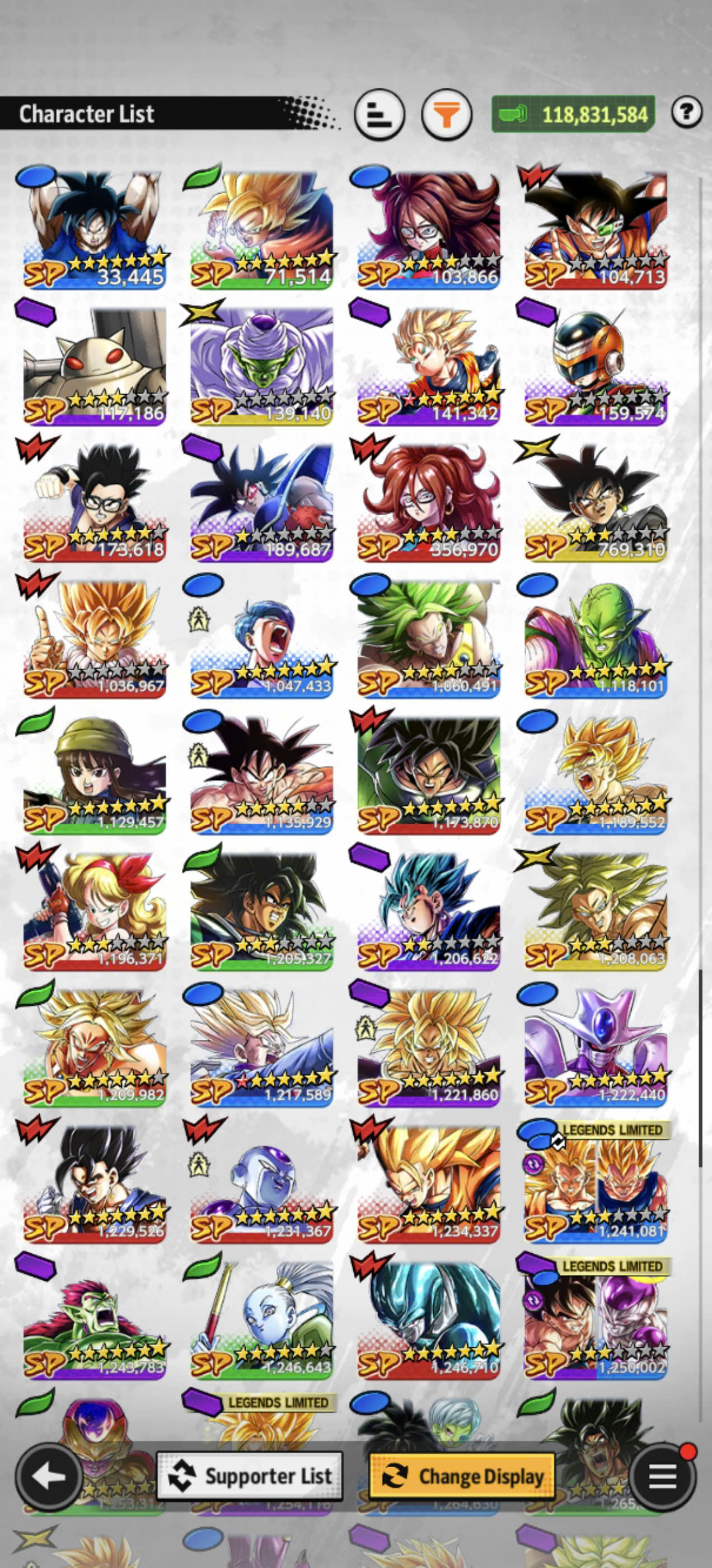The width and height of the screenshot is (712, 1568).
Task: Open the hamburger menu button
Action: click(x=663, y=1476)
